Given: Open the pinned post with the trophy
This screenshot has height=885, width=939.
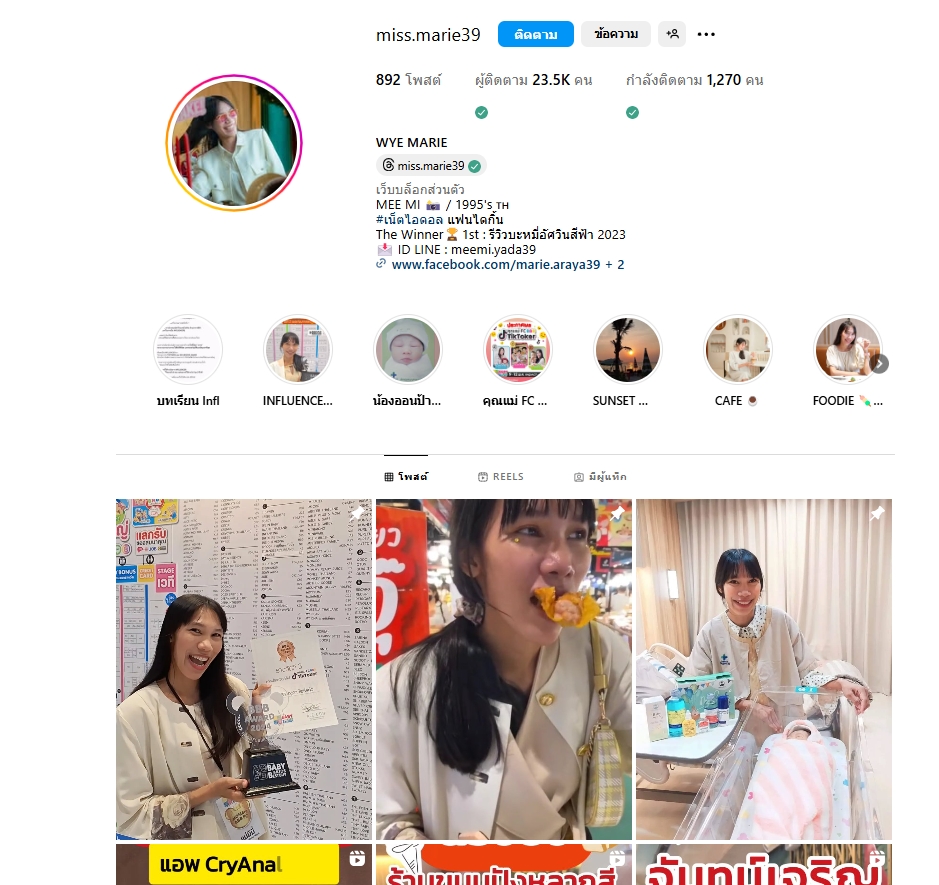Looking at the screenshot, I should [x=244, y=670].
